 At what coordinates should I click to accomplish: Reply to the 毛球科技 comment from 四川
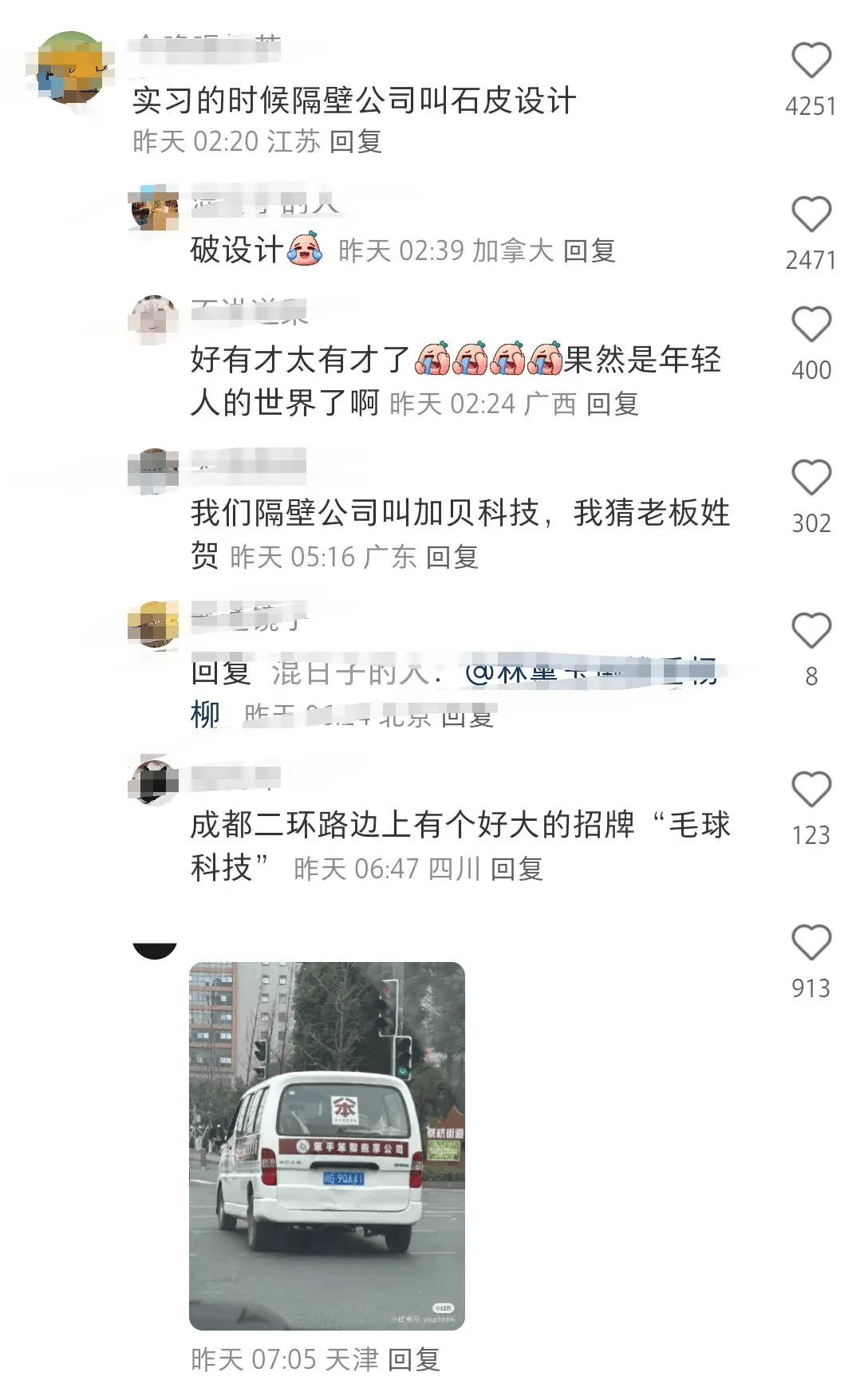pos(516,869)
